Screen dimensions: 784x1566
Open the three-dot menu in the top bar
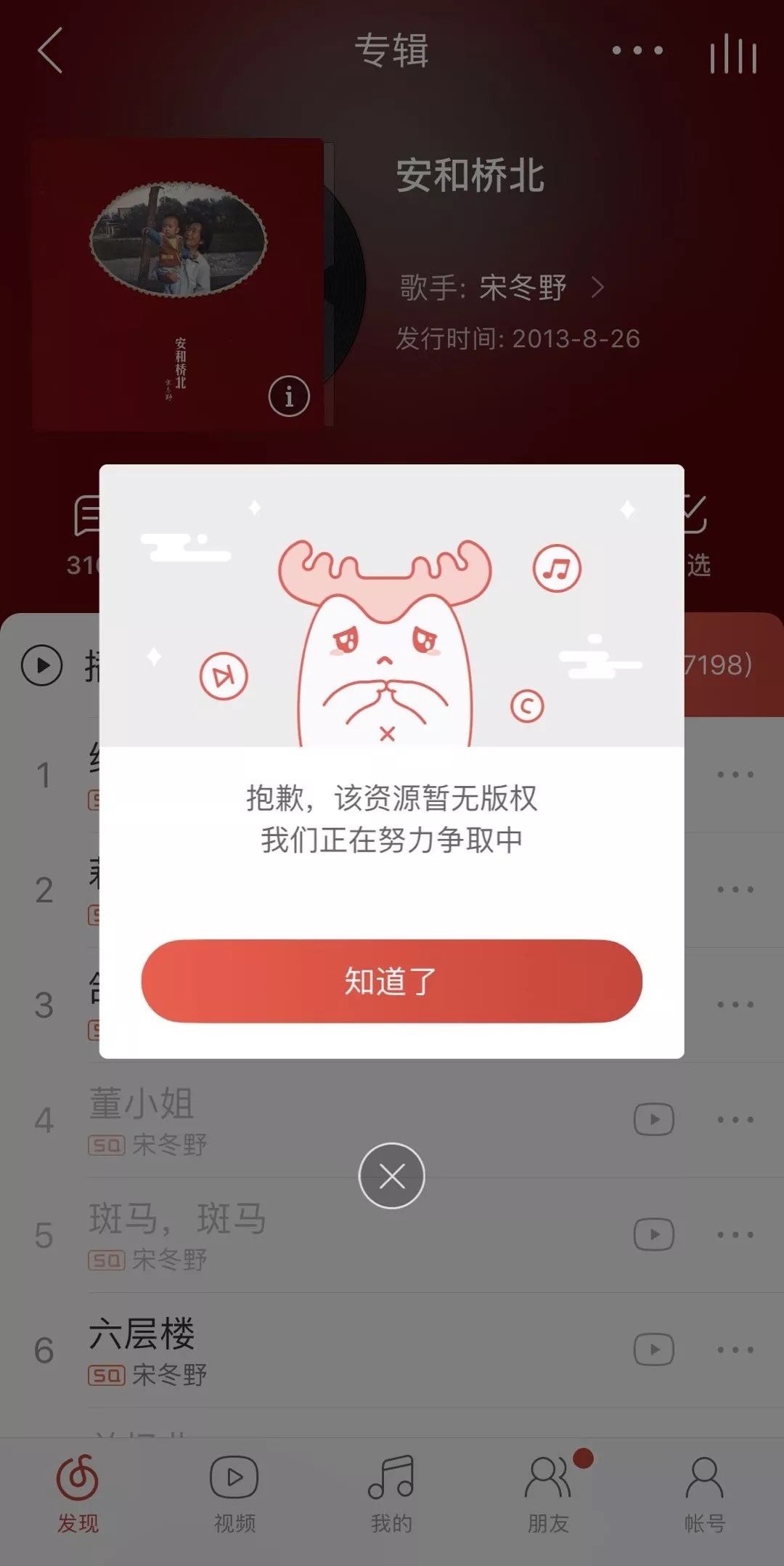[637, 51]
